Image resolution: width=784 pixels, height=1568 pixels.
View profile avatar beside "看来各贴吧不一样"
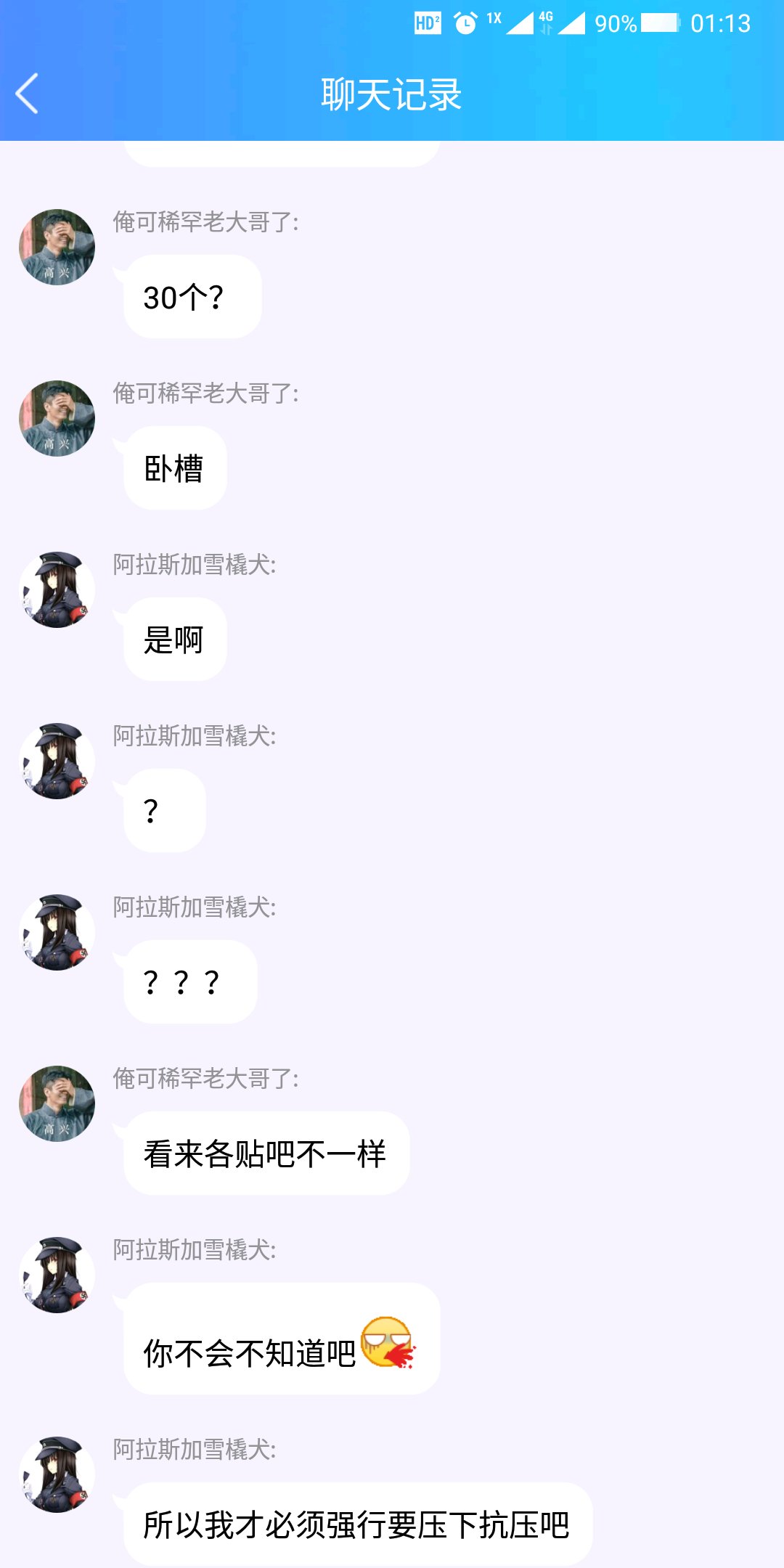coord(57,1103)
